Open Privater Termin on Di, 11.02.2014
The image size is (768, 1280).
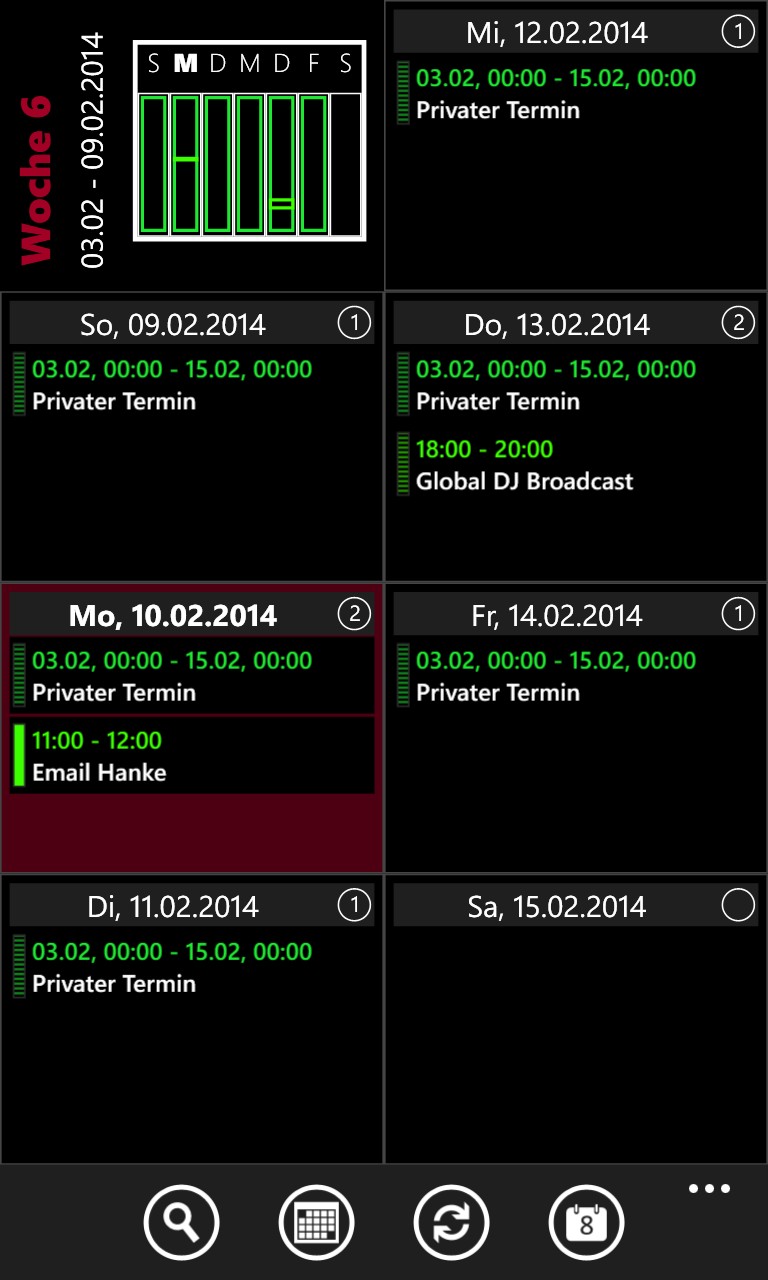point(192,967)
